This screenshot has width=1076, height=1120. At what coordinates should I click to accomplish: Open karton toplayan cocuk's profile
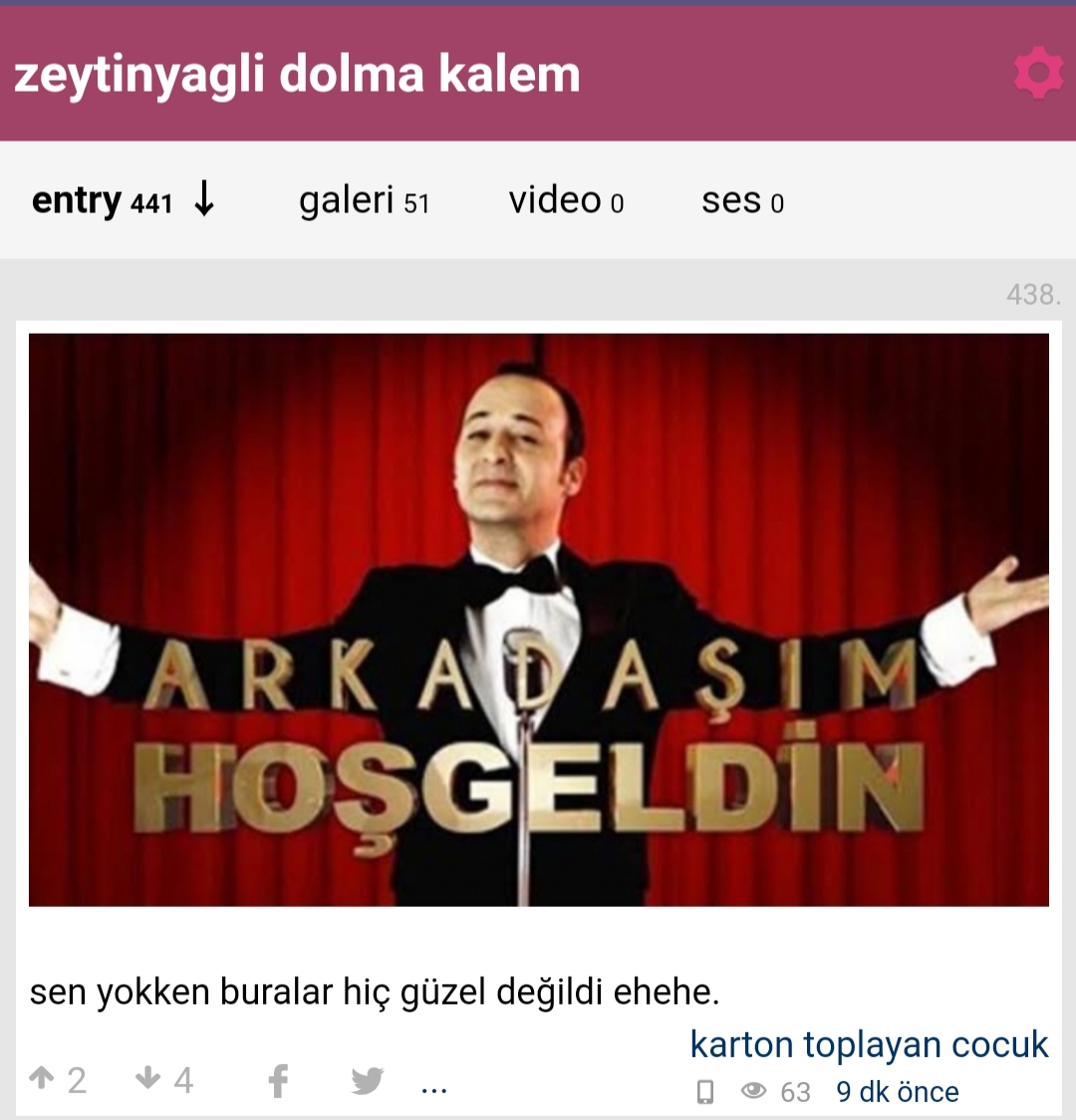coord(869,1044)
